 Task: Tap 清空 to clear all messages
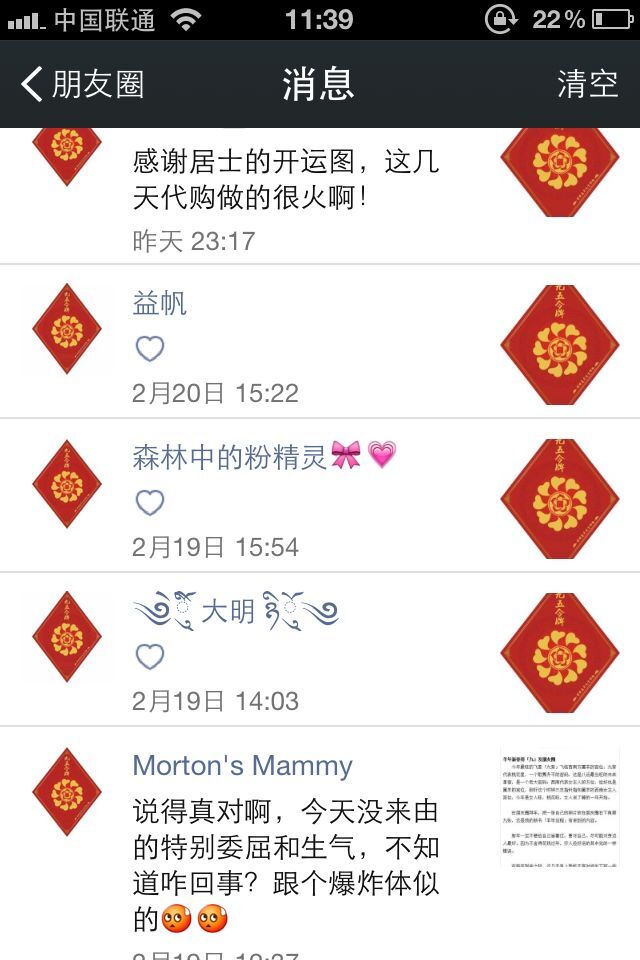[587, 85]
